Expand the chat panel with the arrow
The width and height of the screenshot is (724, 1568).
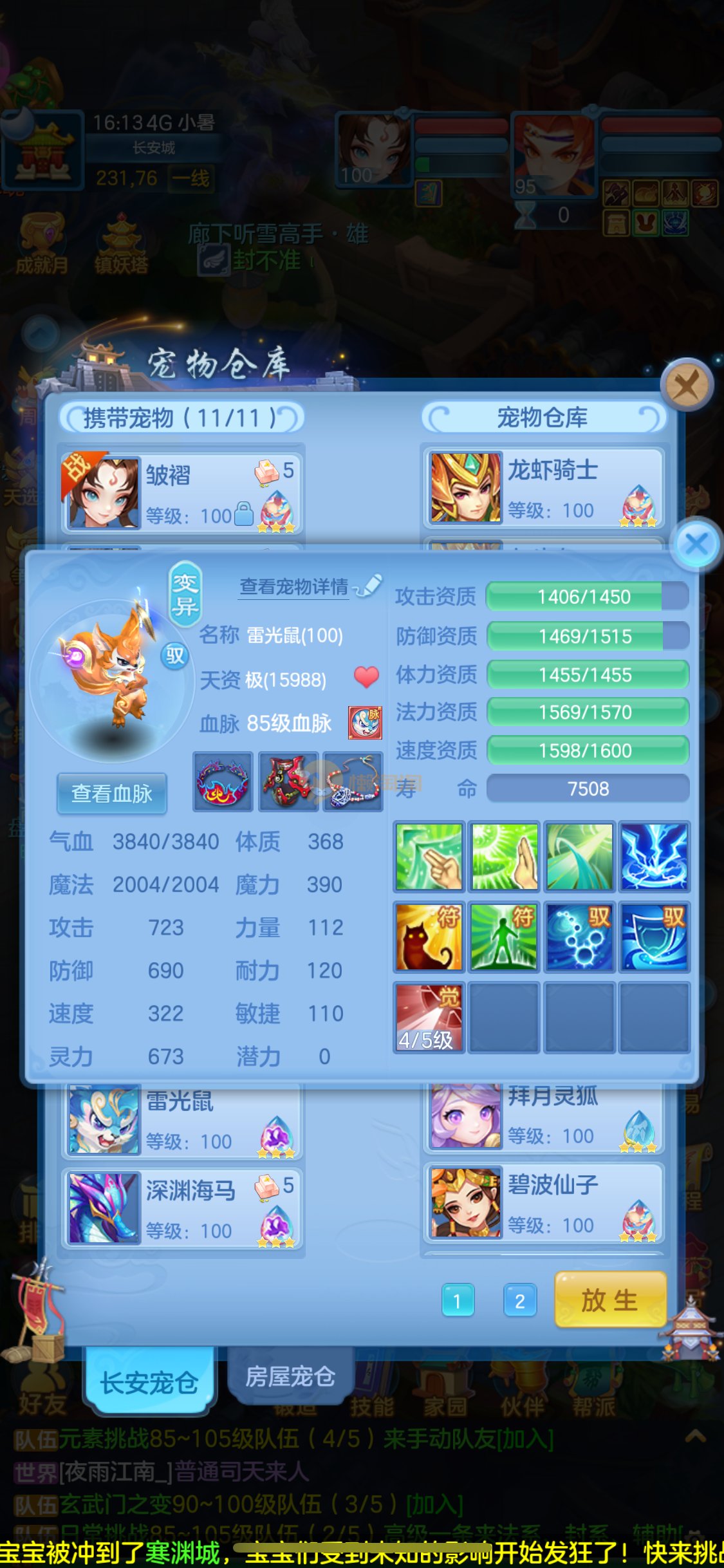696,1436
